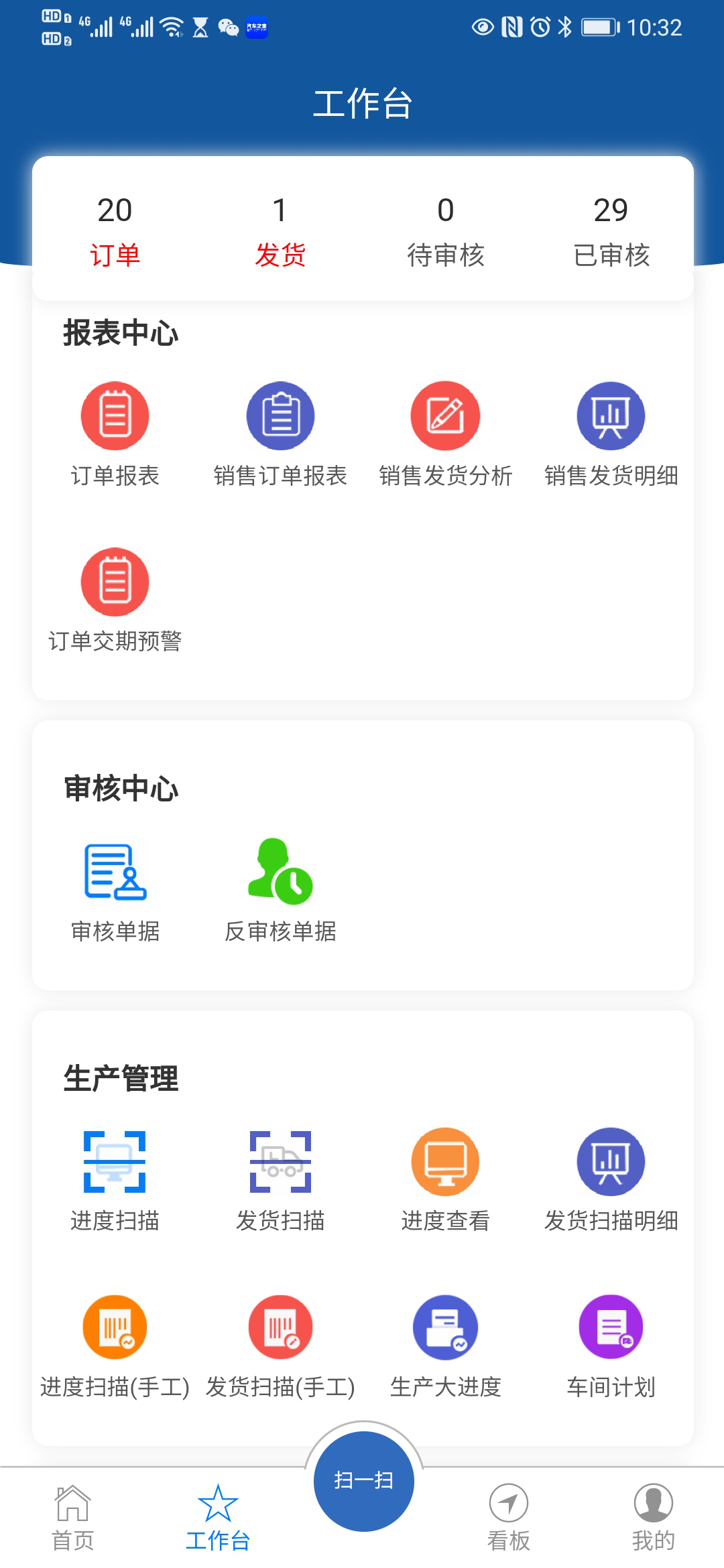Open 进度查看

coord(446,1181)
